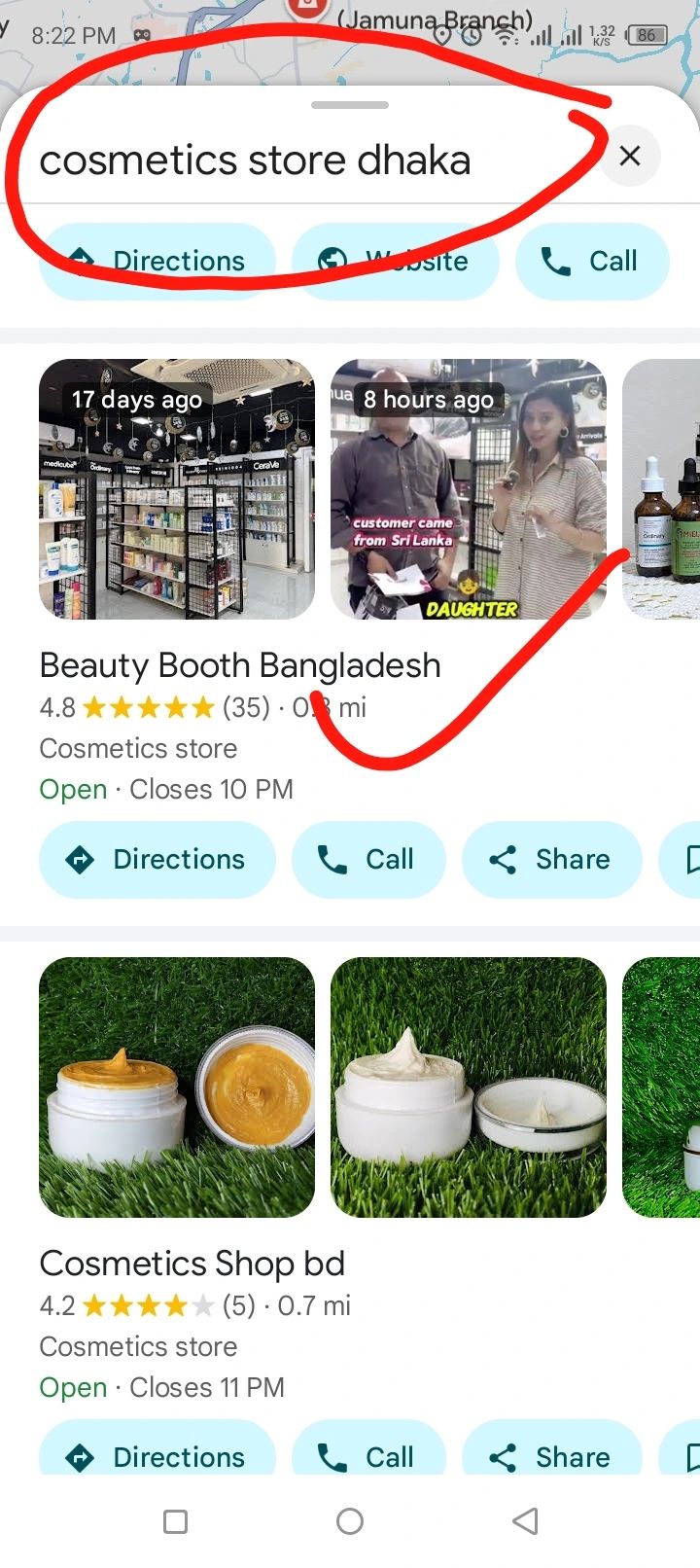Viewport: 700px width, 1568px height.
Task: Open the Cosmetics Shop bd listing
Action: pyautogui.click(x=192, y=1264)
